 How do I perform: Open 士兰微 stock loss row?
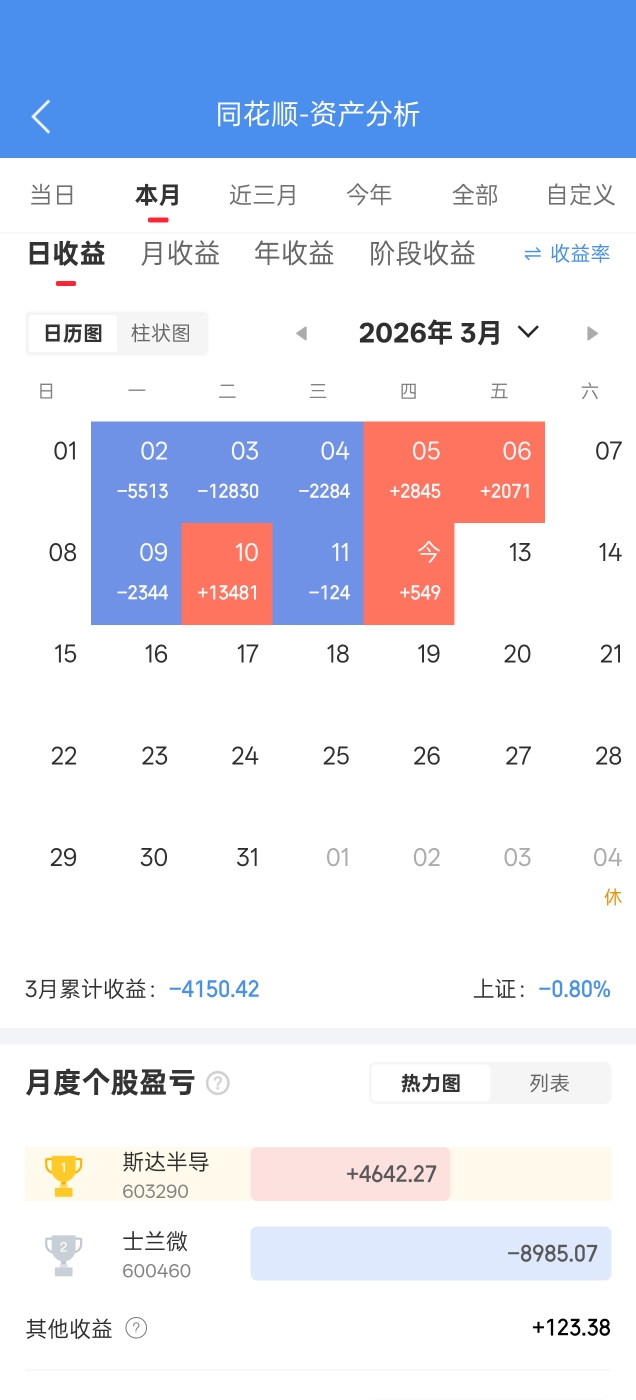point(318,1253)
